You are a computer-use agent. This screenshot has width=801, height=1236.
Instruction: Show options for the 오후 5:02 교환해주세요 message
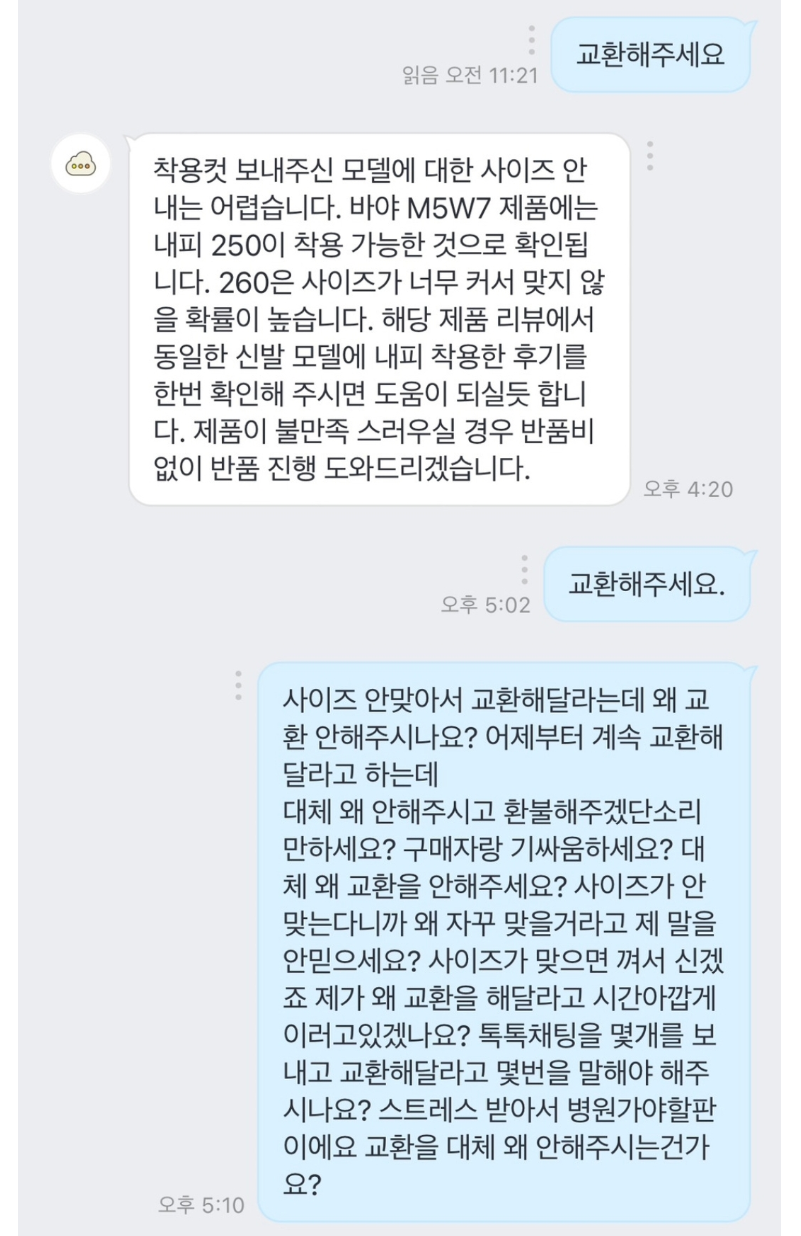point(523,569)
